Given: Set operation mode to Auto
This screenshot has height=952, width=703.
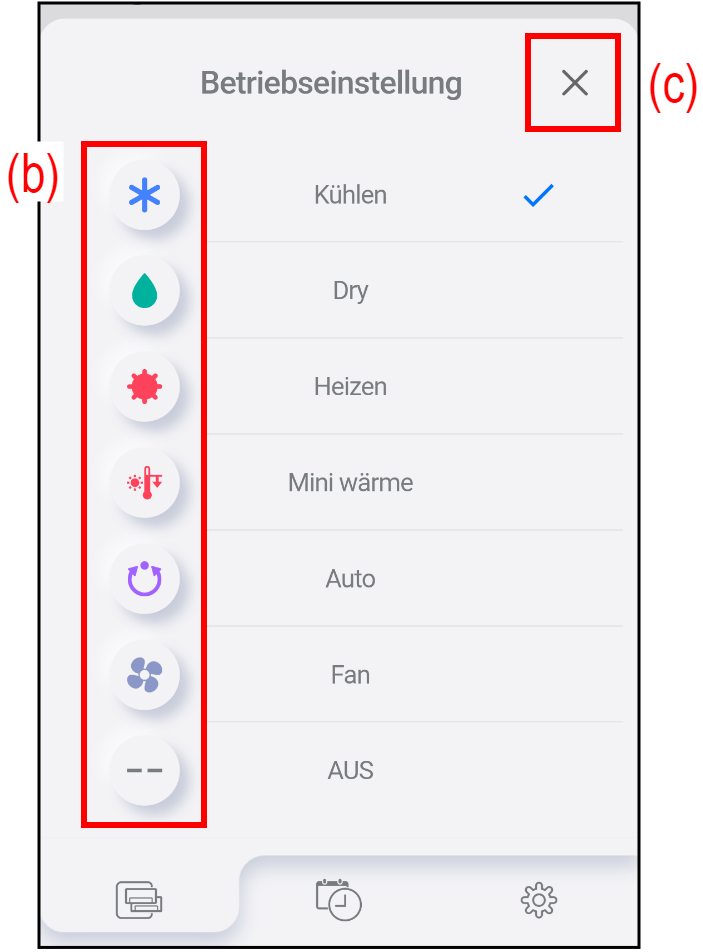Looking at the screenshot, I should pos(350,579).
